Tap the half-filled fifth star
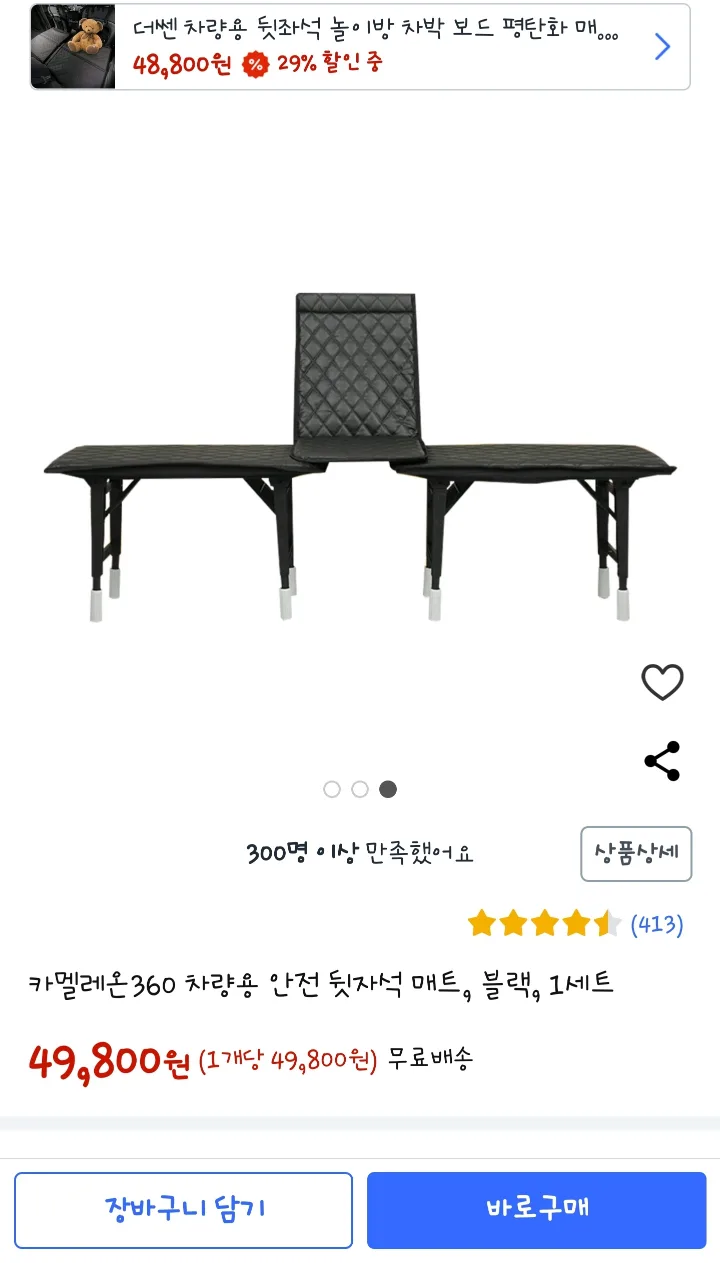This screenshot has width=720, height=1263. click(607, 924)
